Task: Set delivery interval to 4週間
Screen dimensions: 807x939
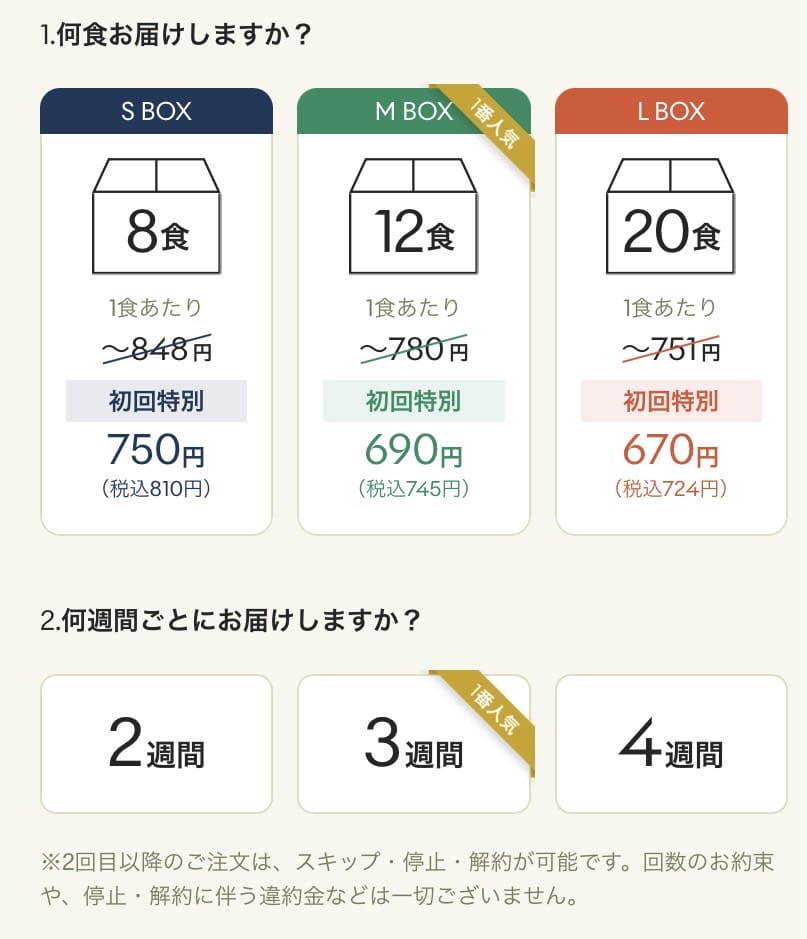Action: tap(671, 744)
